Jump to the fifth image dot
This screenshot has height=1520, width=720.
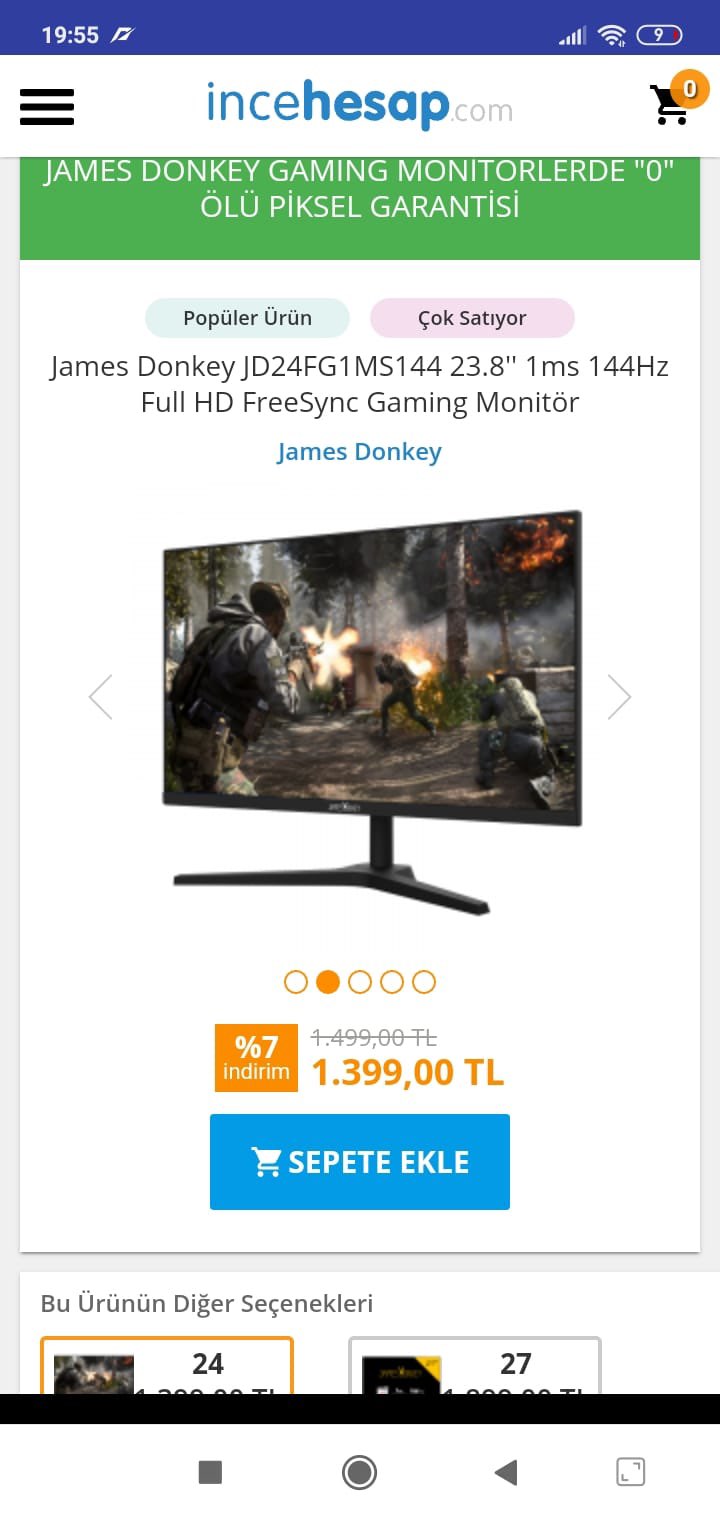point(424,982)
